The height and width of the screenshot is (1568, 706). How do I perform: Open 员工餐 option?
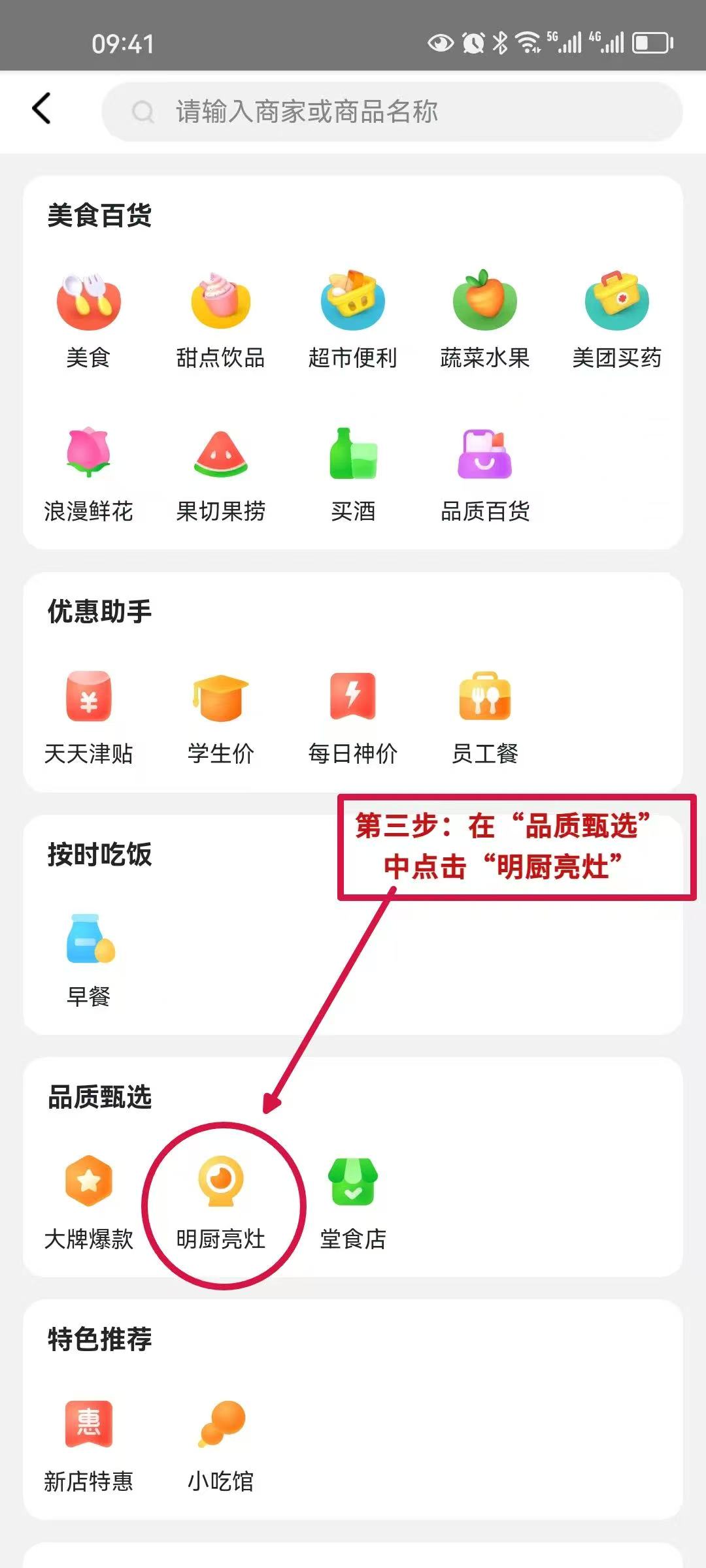pos(485,717)
